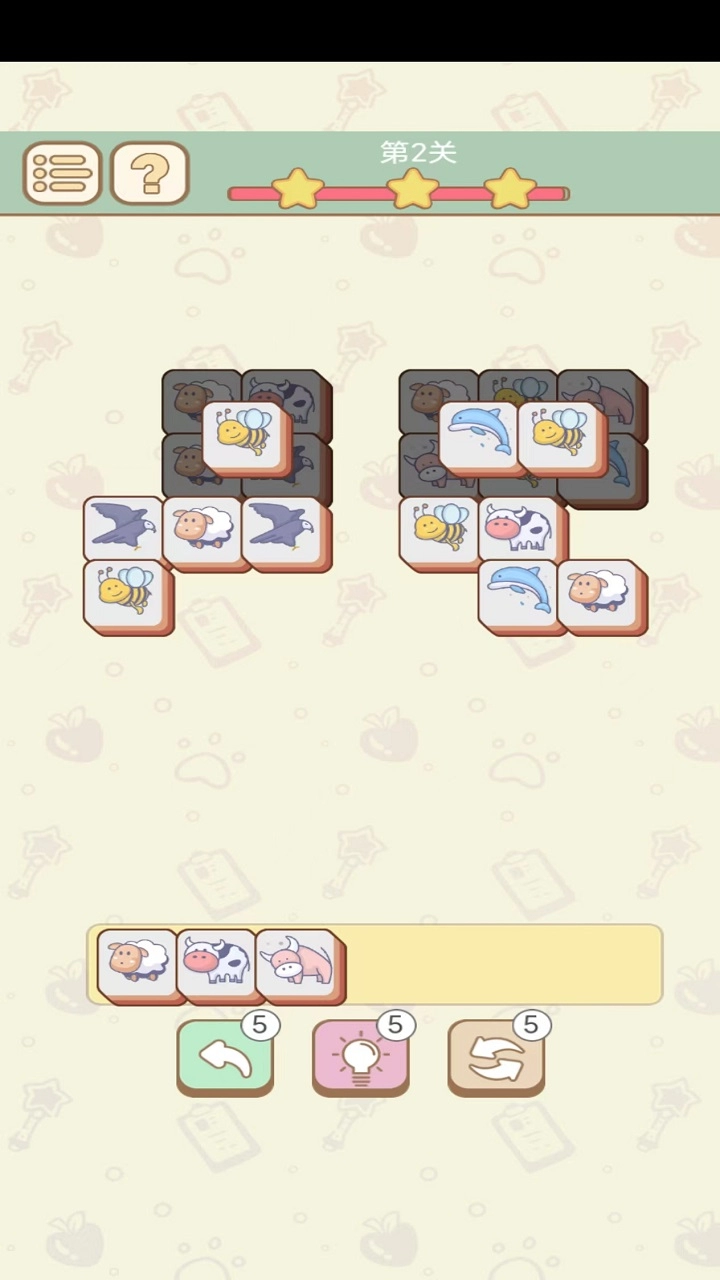The image size is (720, 1280).
Task: Use the lightbulb hint button
Action: click(360, 1057)
